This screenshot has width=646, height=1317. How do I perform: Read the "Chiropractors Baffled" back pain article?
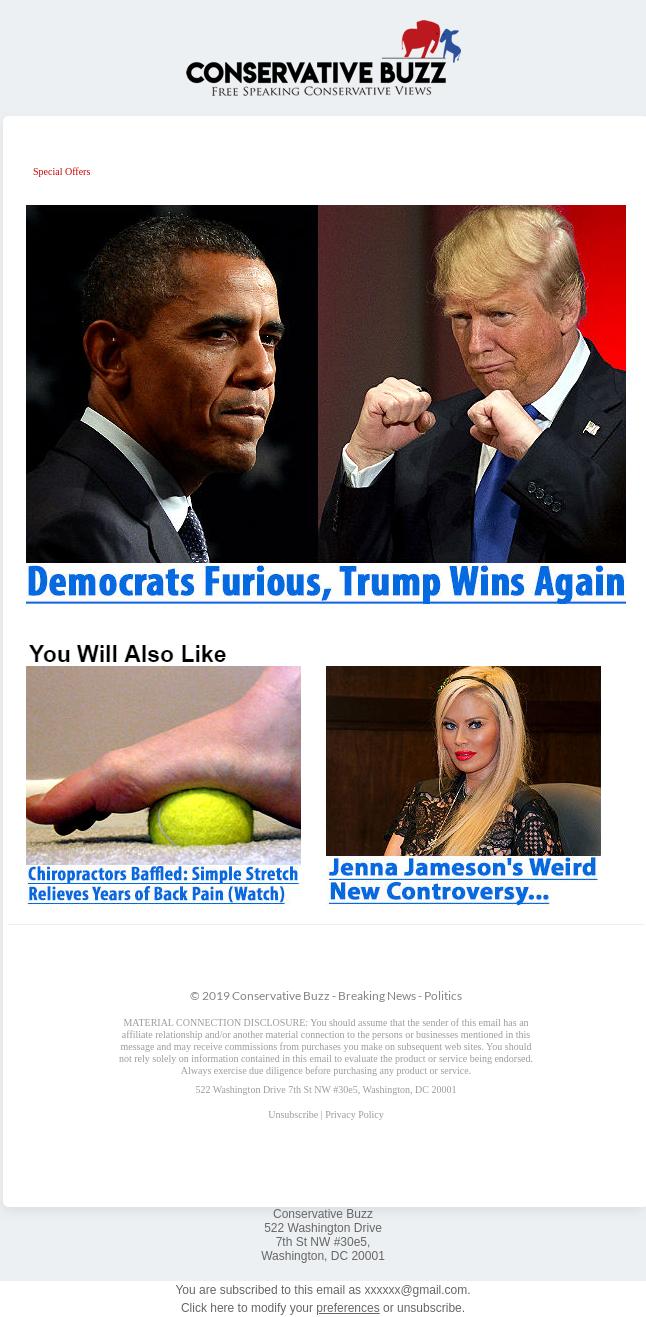[x=163, y=885]
